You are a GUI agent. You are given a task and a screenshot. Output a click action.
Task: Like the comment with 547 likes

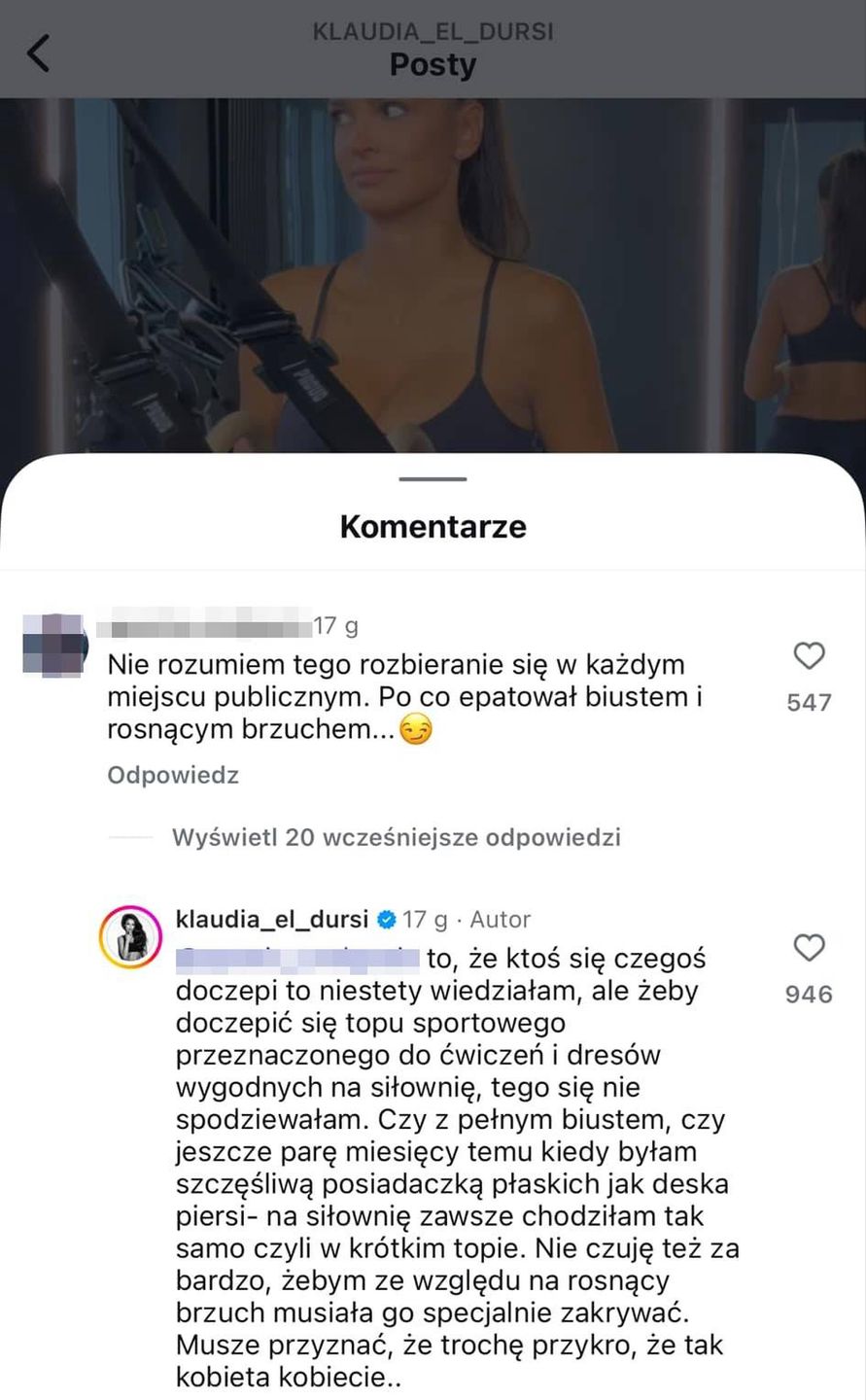pos(809,657)
